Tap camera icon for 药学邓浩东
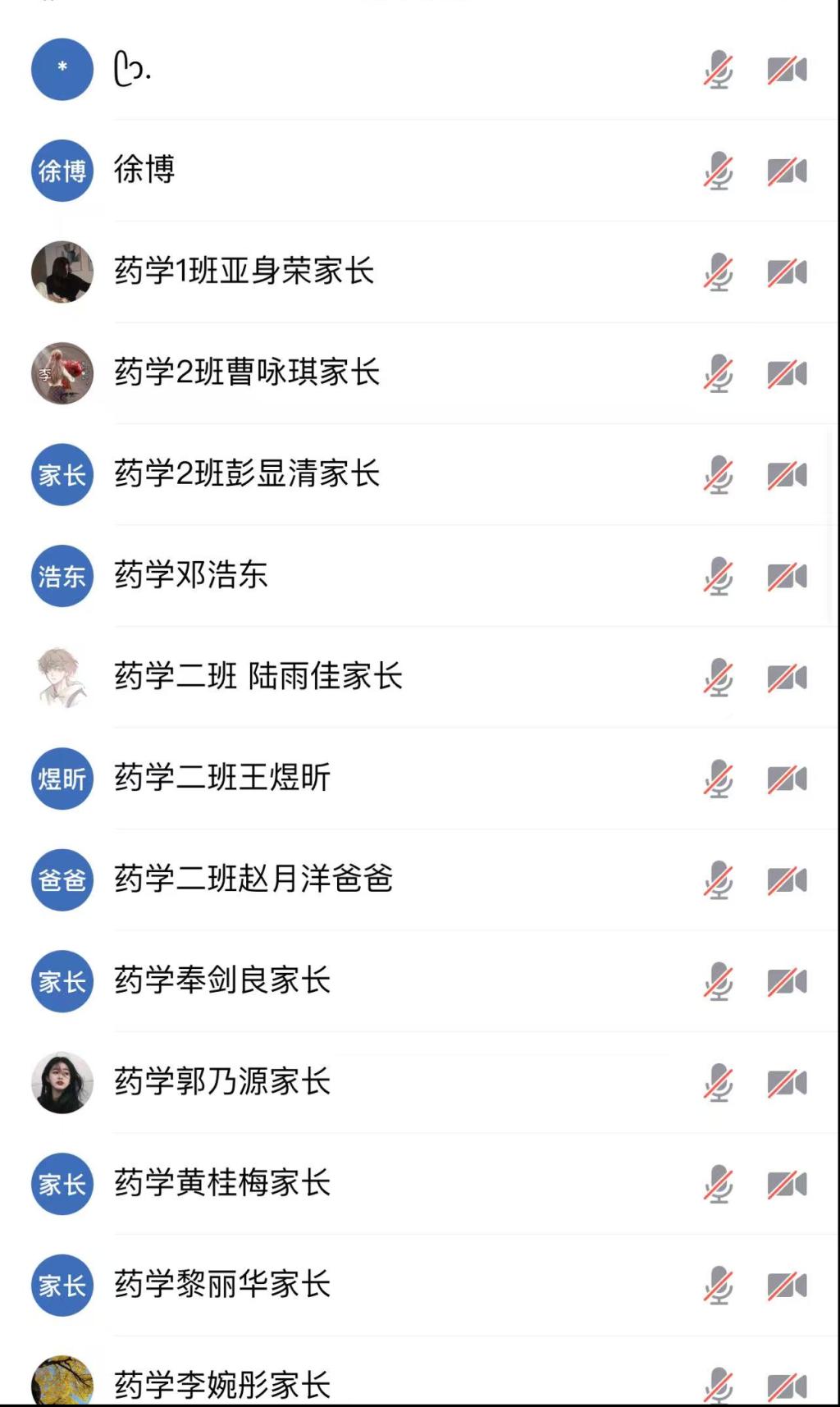This screenshot has height=1407, width=840. click(787, 577)
